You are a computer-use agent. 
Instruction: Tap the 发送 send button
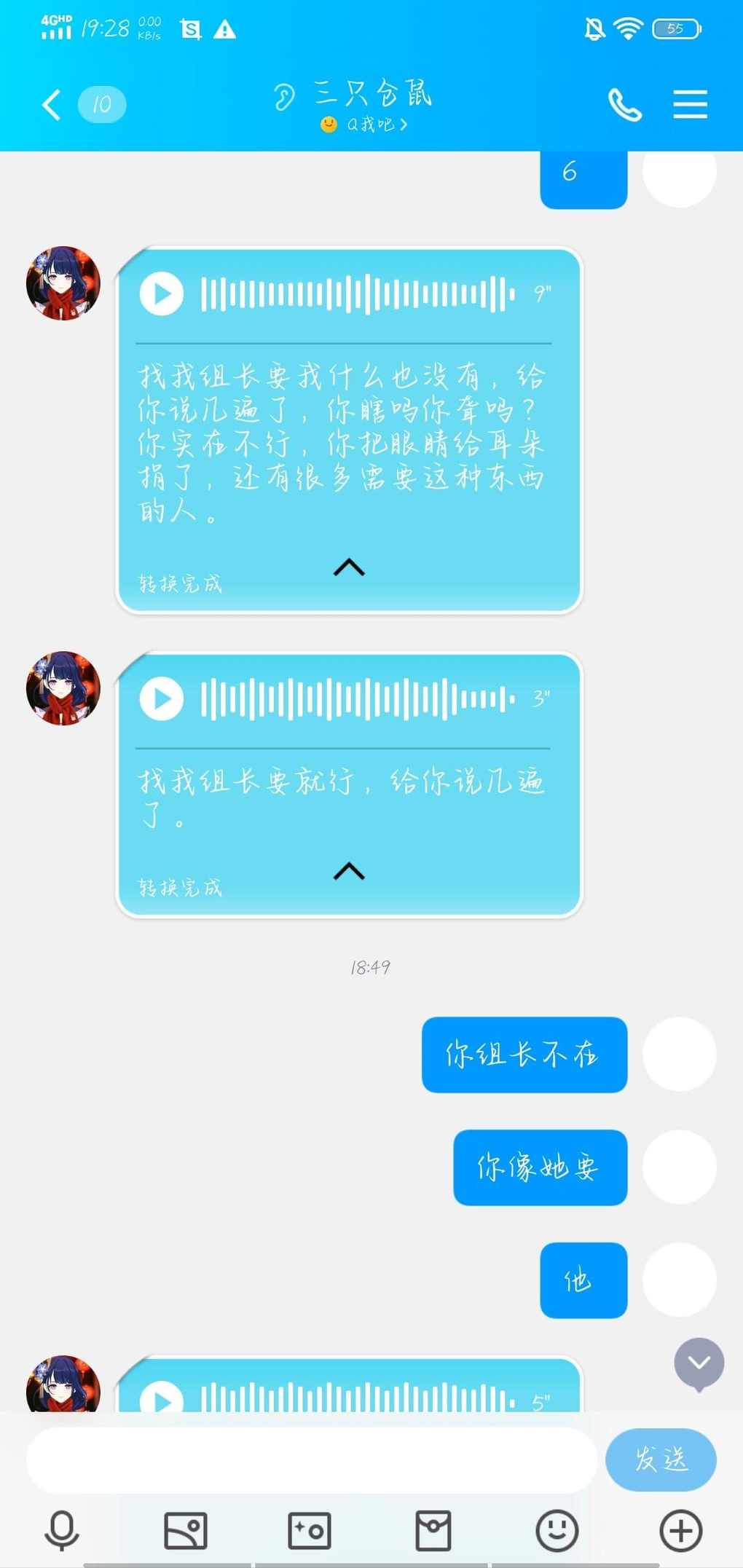661,1459
